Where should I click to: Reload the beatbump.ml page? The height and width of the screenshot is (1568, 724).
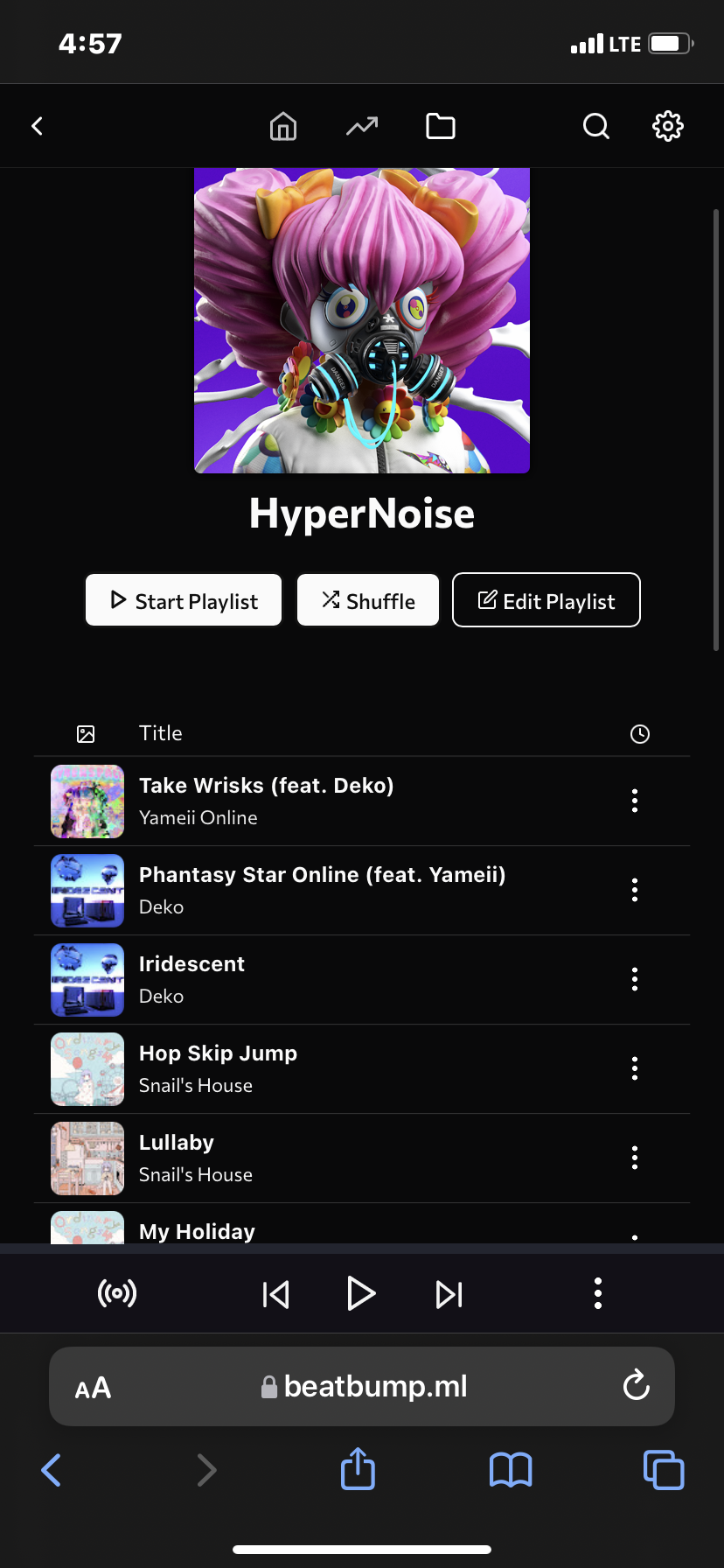click(636, 1385)
